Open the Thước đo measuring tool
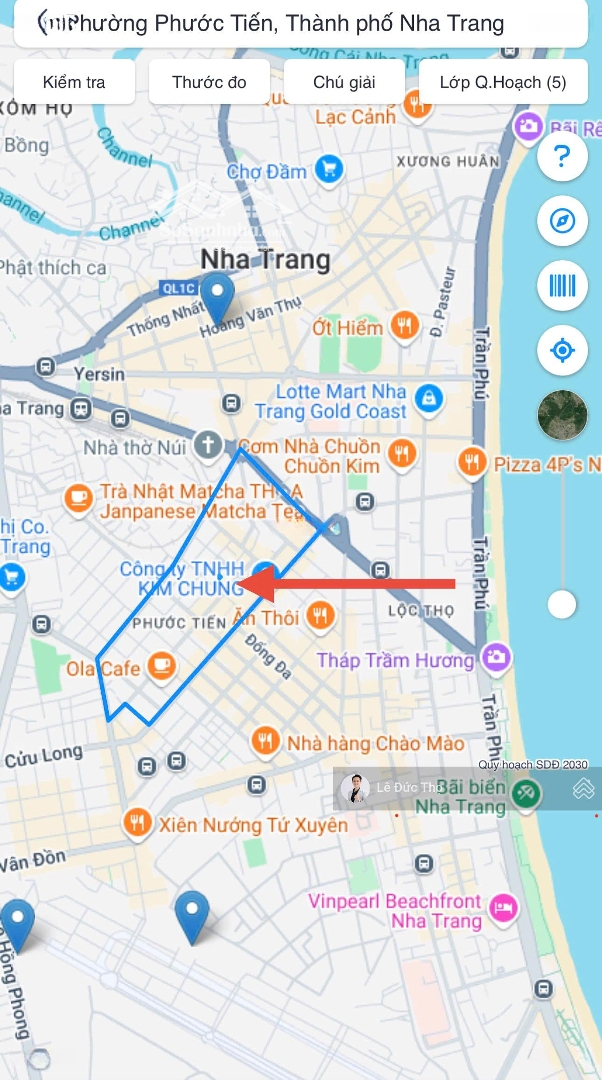Viewport: 602px width, 1080px height. pyautogui.click(x=209, y=82)
